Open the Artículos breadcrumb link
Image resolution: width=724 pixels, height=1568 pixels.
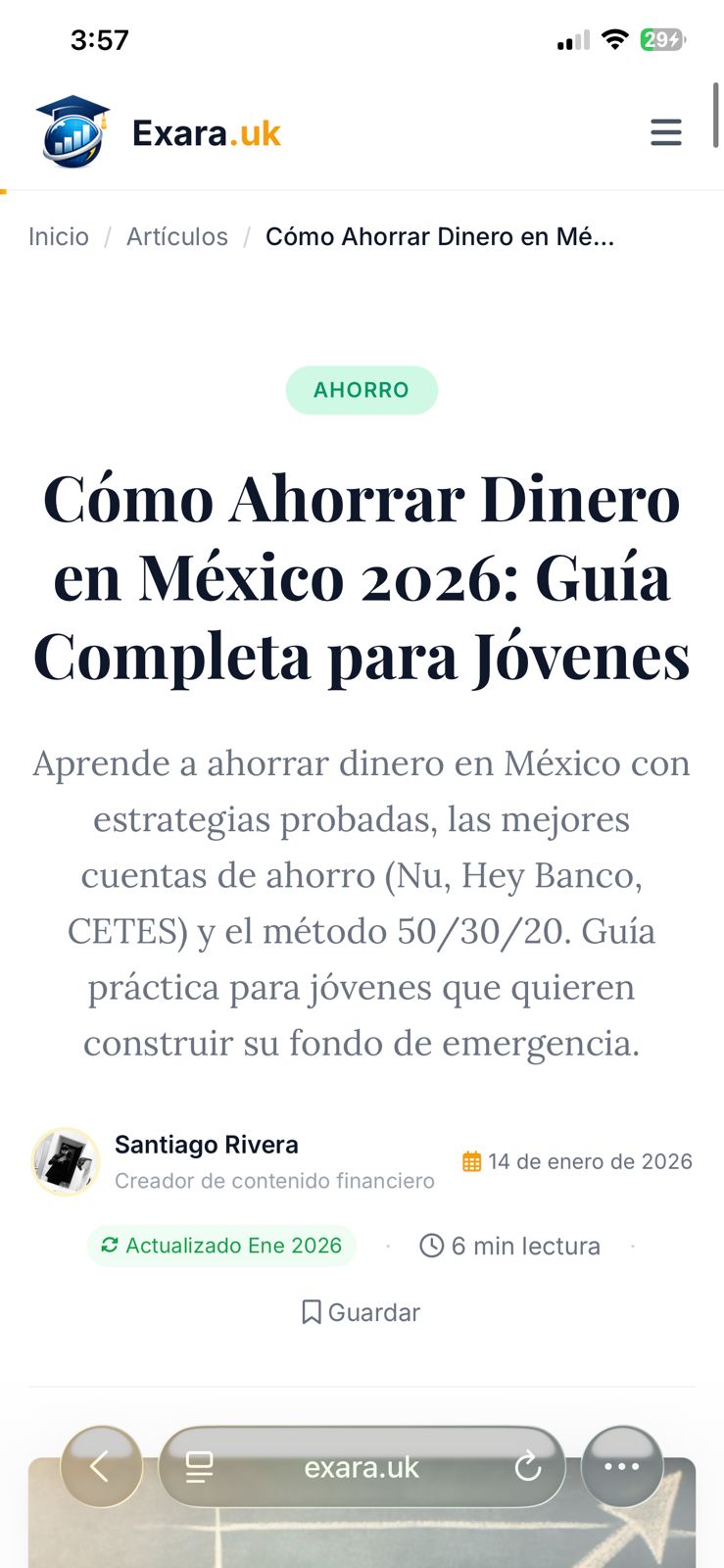[176, 236]
